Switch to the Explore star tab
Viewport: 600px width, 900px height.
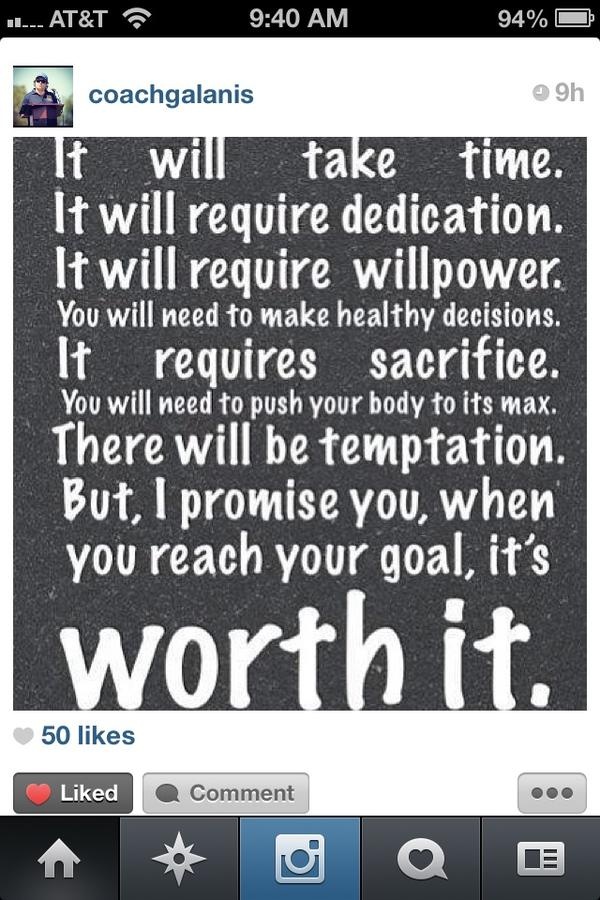179,859
